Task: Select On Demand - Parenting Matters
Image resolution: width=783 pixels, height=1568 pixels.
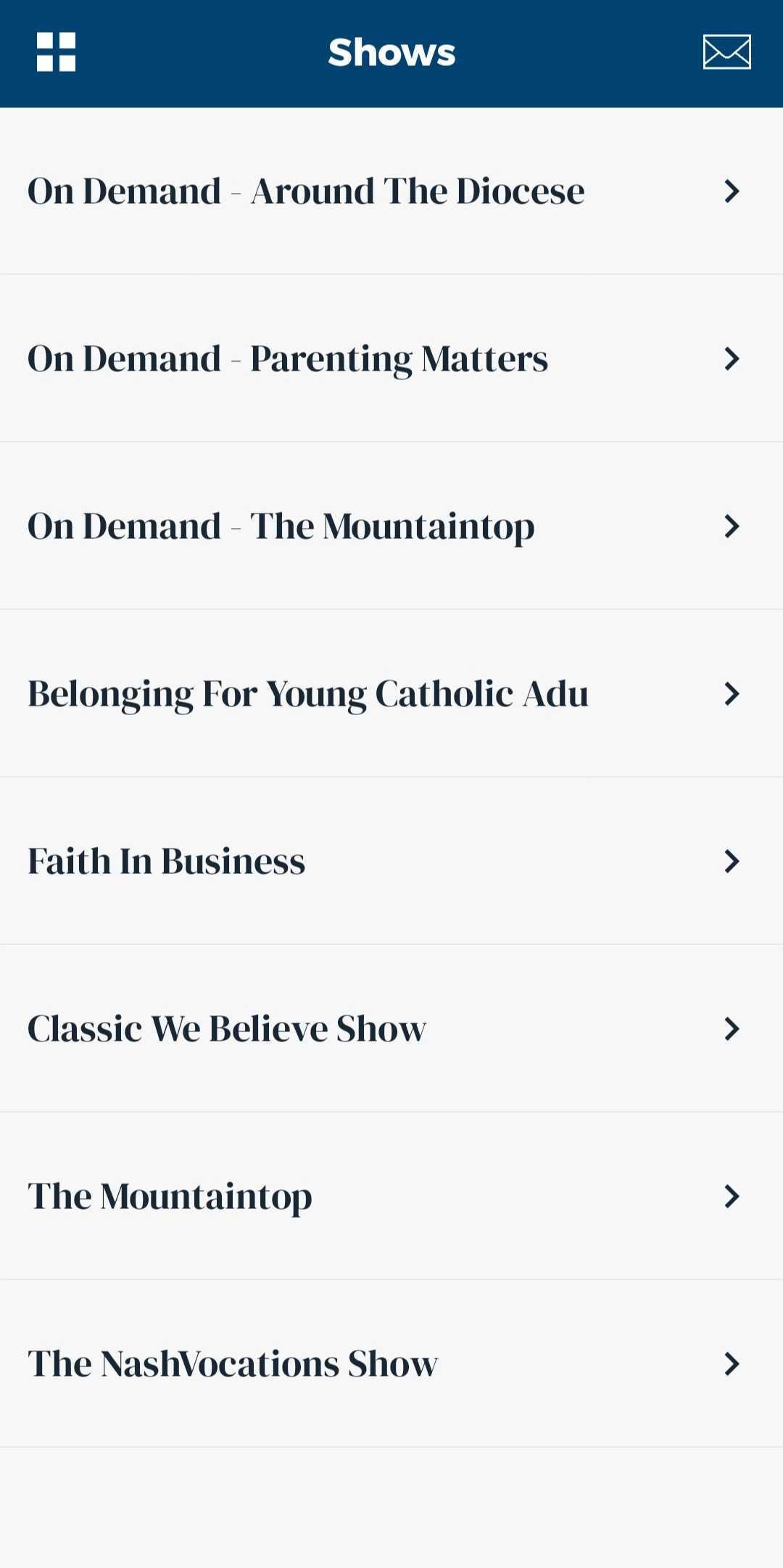Action: point(391,358)
